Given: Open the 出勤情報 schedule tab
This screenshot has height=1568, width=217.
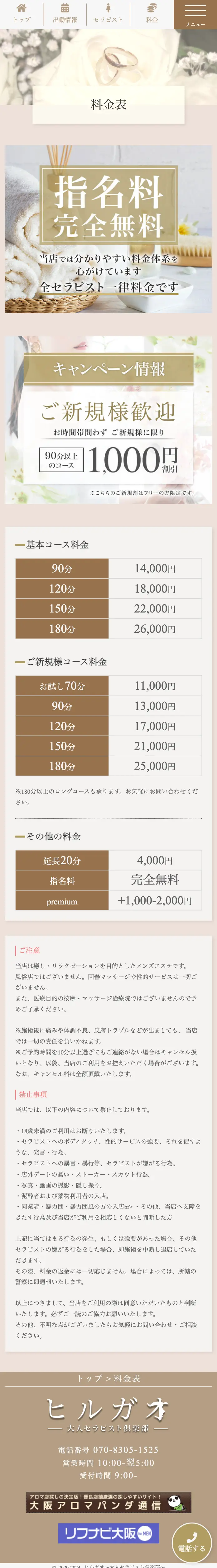Looking at the screenshot, I should (65, 13).
